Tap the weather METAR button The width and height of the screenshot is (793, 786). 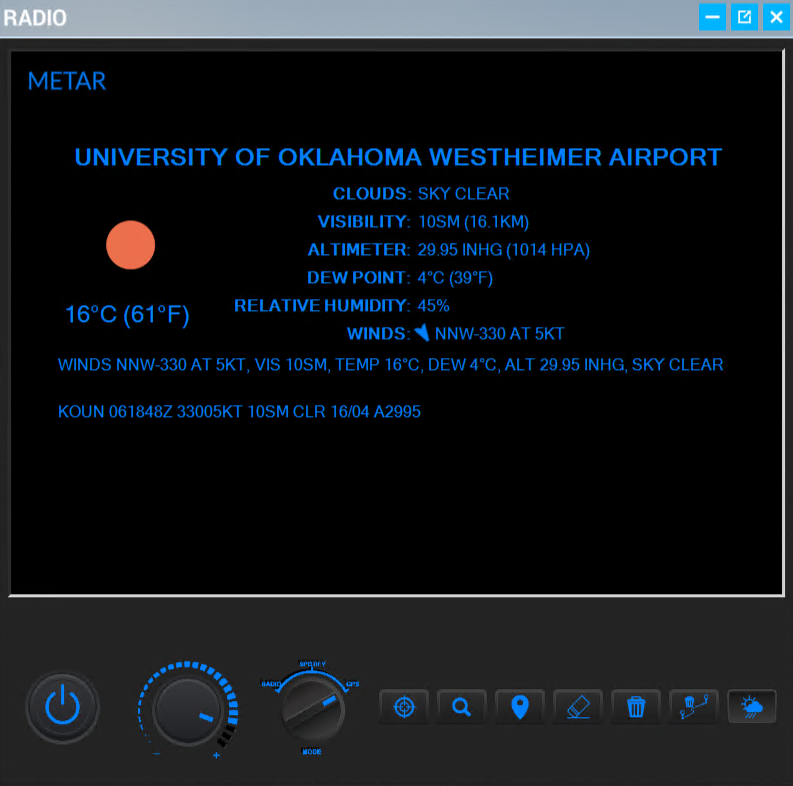(752, 707)
